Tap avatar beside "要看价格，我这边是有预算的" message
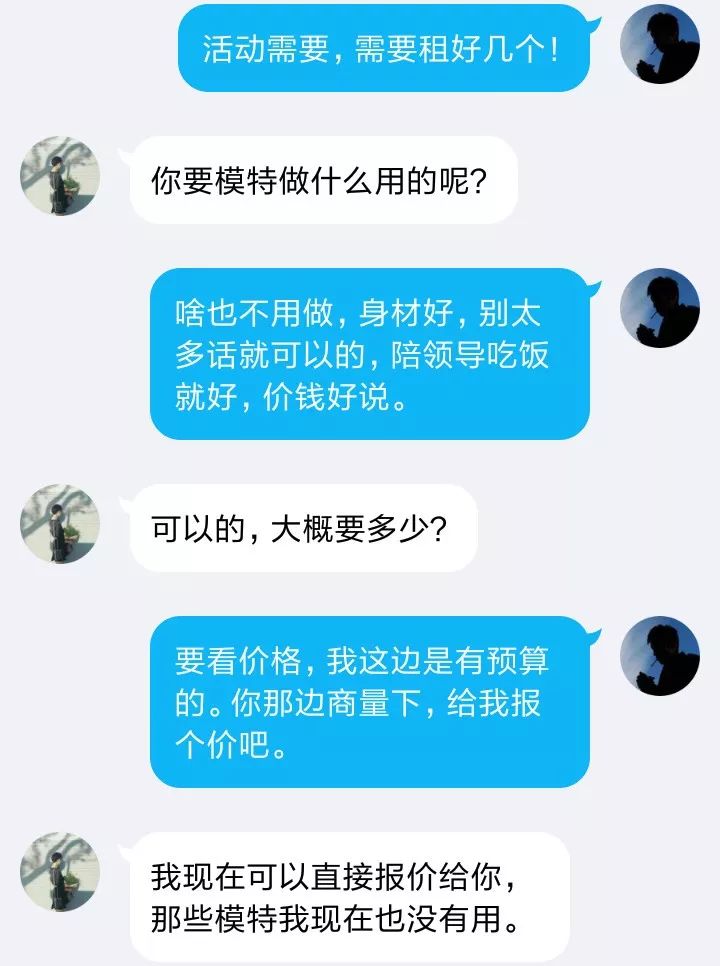Image resolution: width=720 pixels, height=966 pixels. click(x=659, y=656)
